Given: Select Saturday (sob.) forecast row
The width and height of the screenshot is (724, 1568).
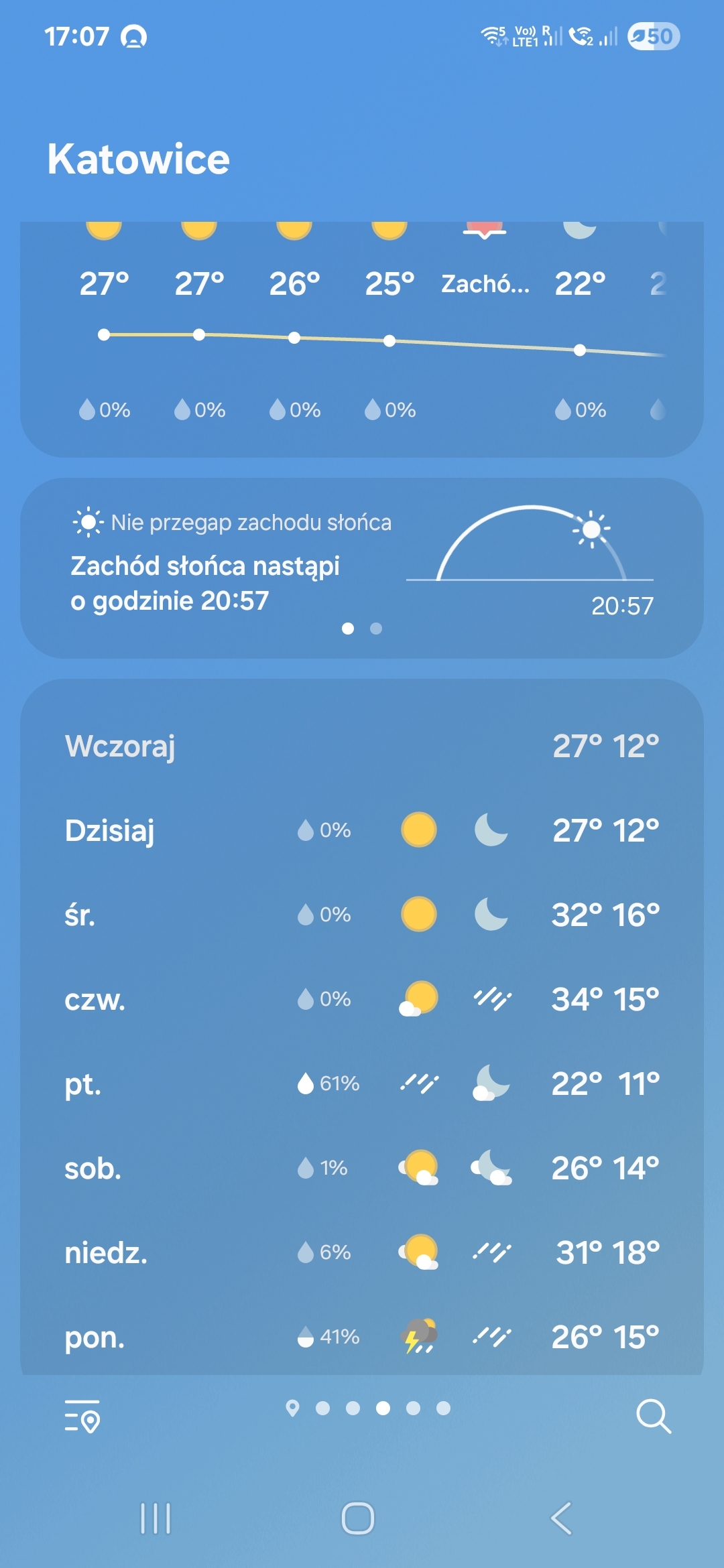Looking at the screenshot, I should [362, 1168].
